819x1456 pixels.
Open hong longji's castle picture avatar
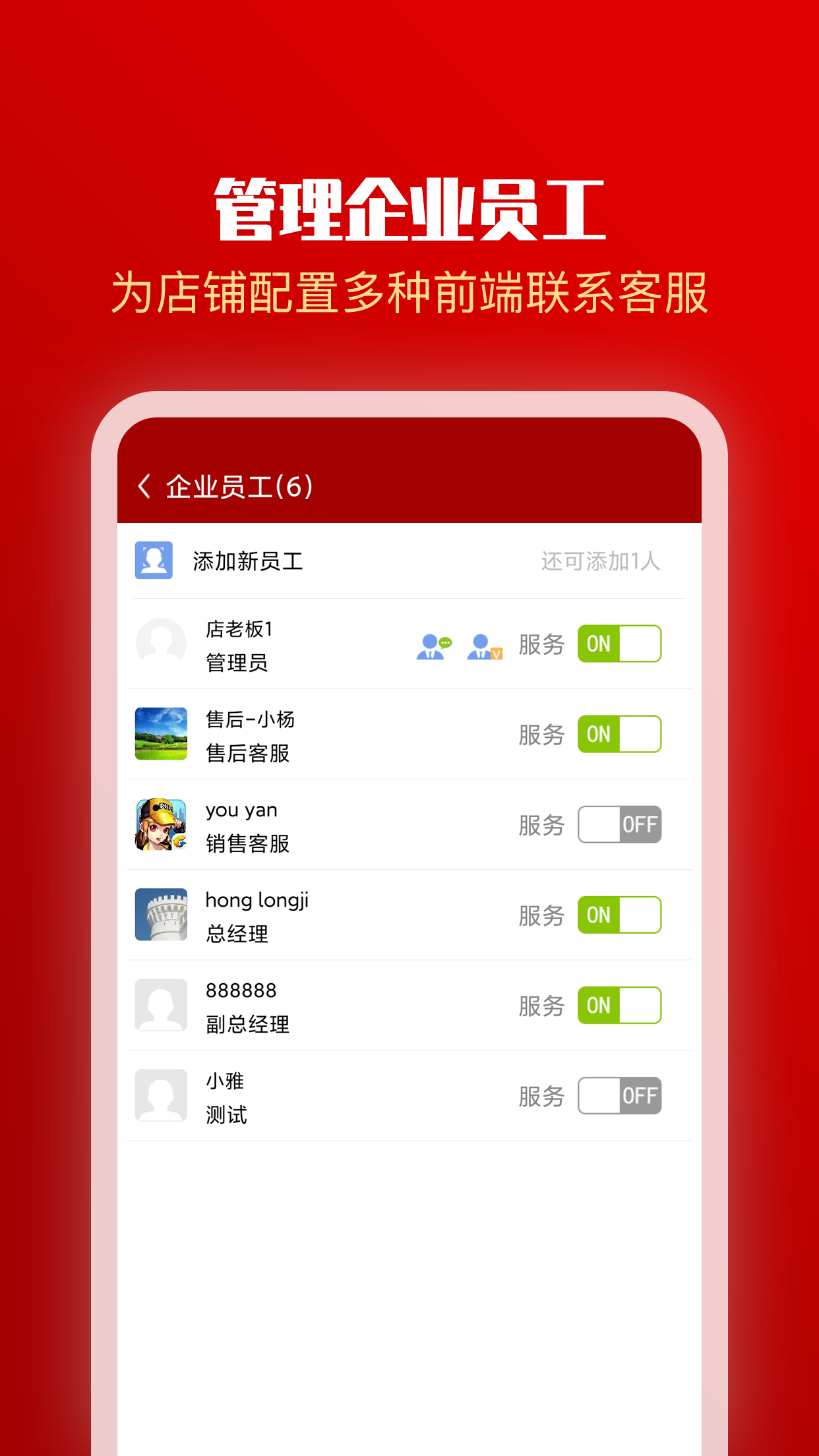(161, 915)
